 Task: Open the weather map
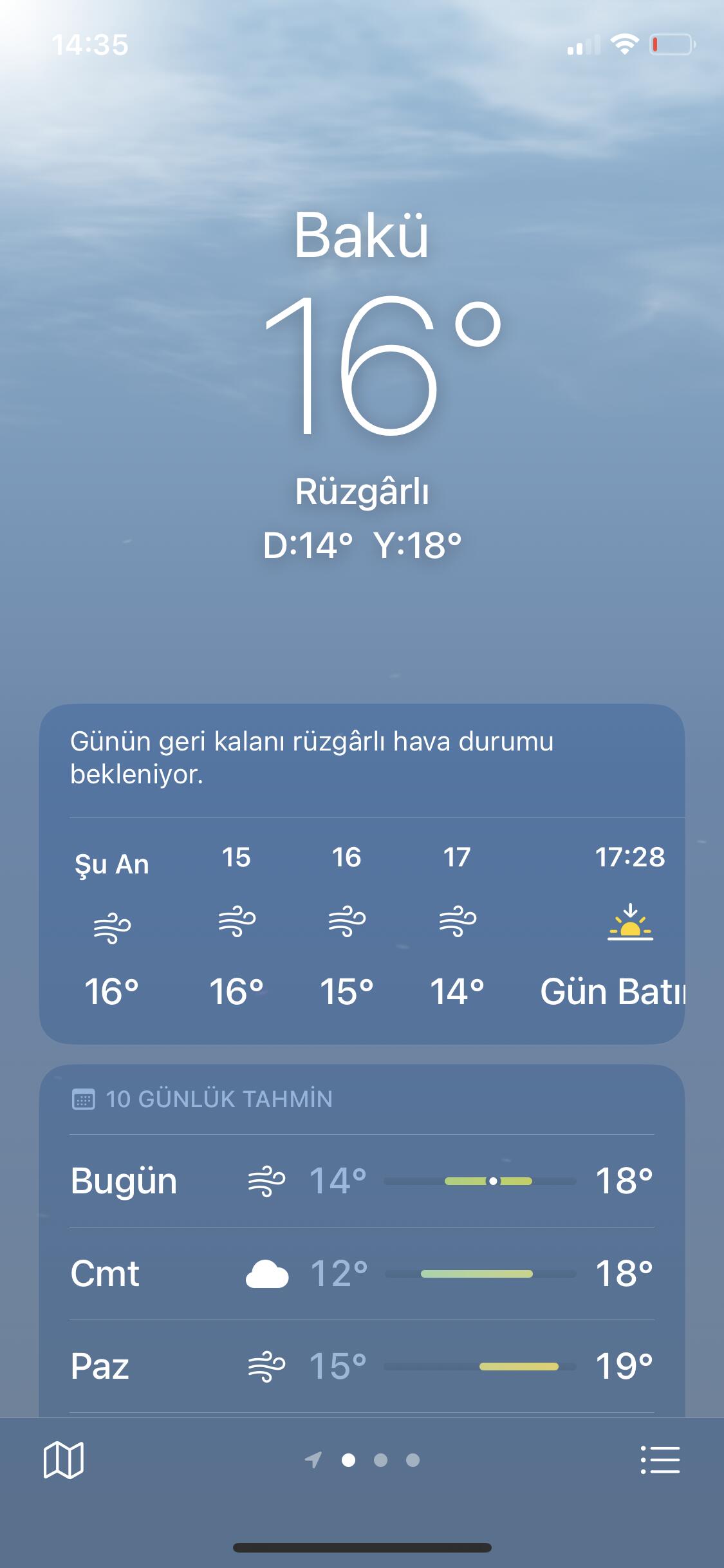click(63, 1459)
